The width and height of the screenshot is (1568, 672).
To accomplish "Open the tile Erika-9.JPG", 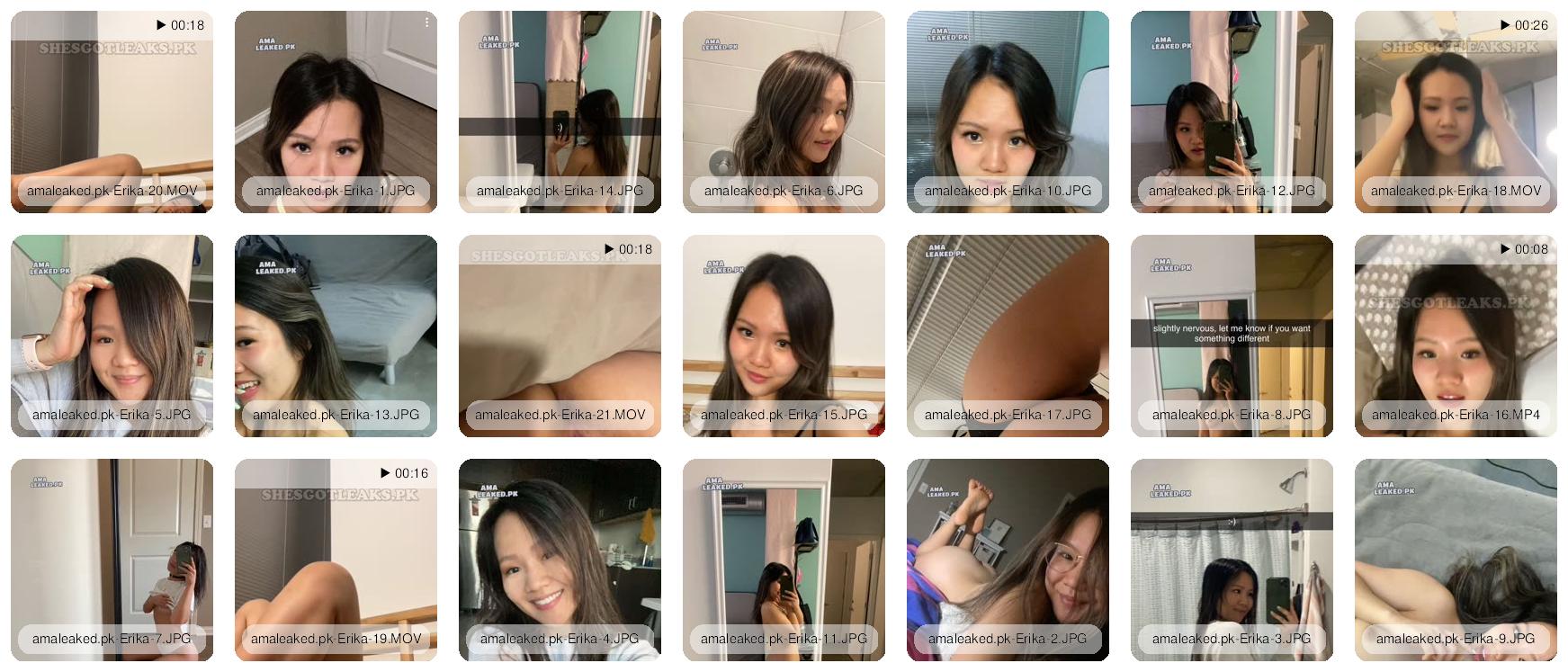I will coord(1456,560).
